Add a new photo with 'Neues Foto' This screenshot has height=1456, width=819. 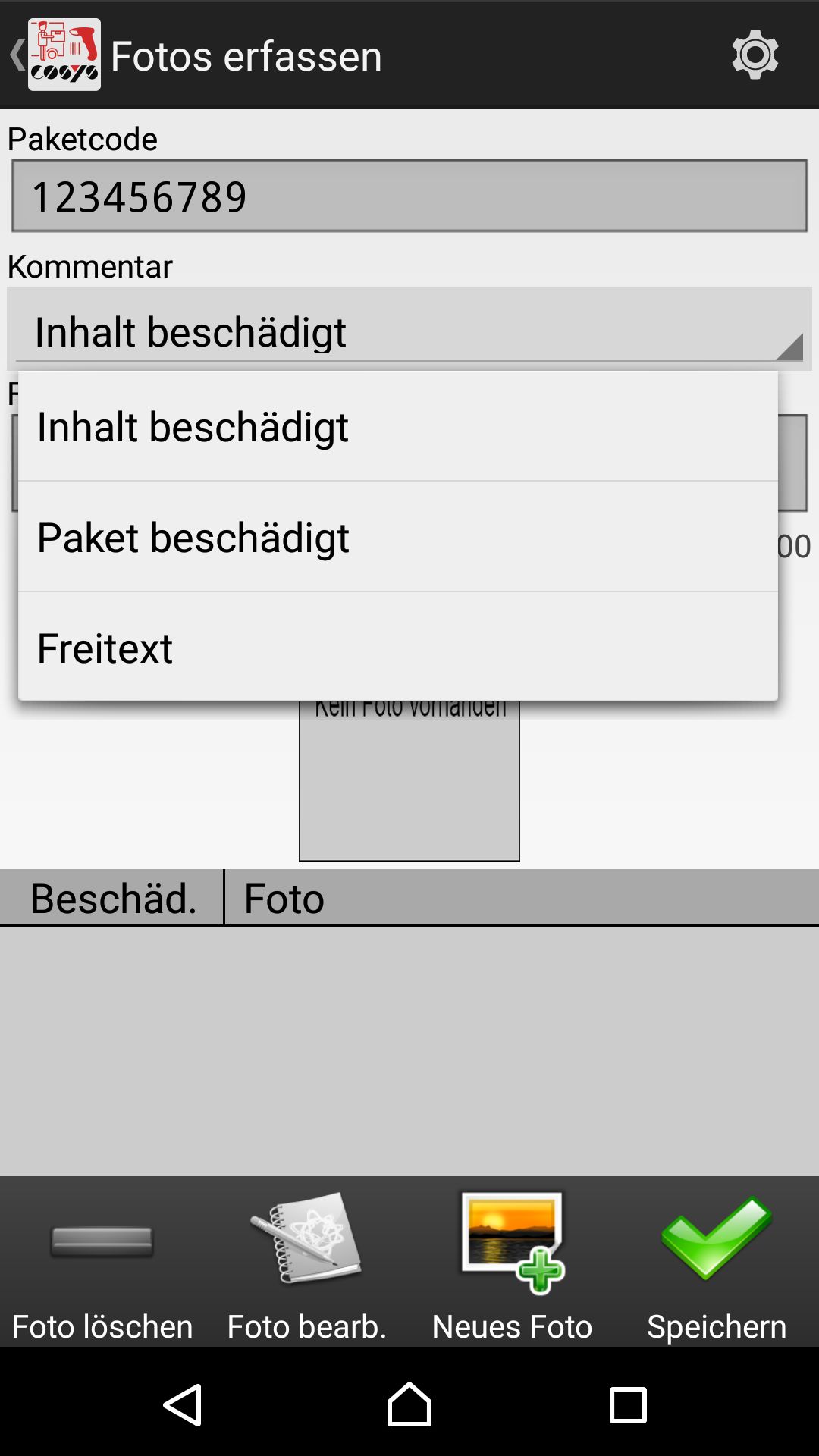(x=512, y=1263)
